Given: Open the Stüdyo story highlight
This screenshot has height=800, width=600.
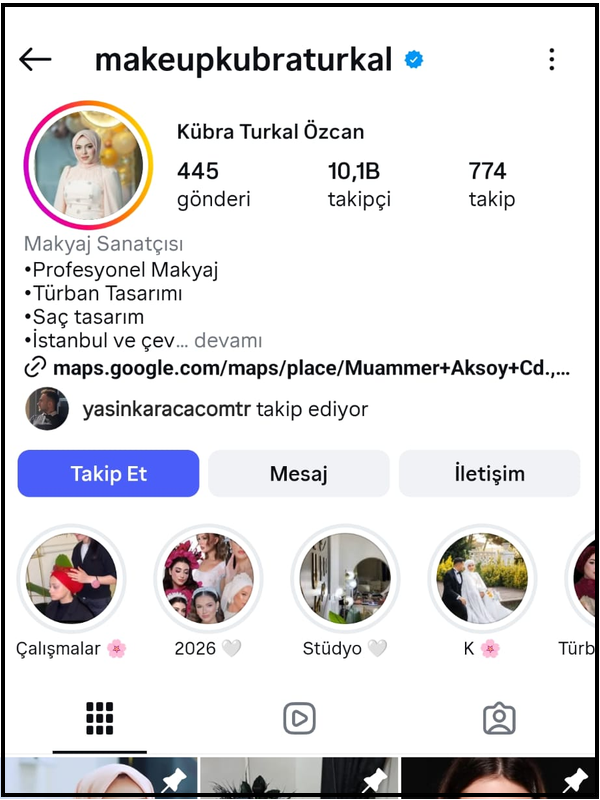Looking at the screenshot, I should [x=345, y=579].
